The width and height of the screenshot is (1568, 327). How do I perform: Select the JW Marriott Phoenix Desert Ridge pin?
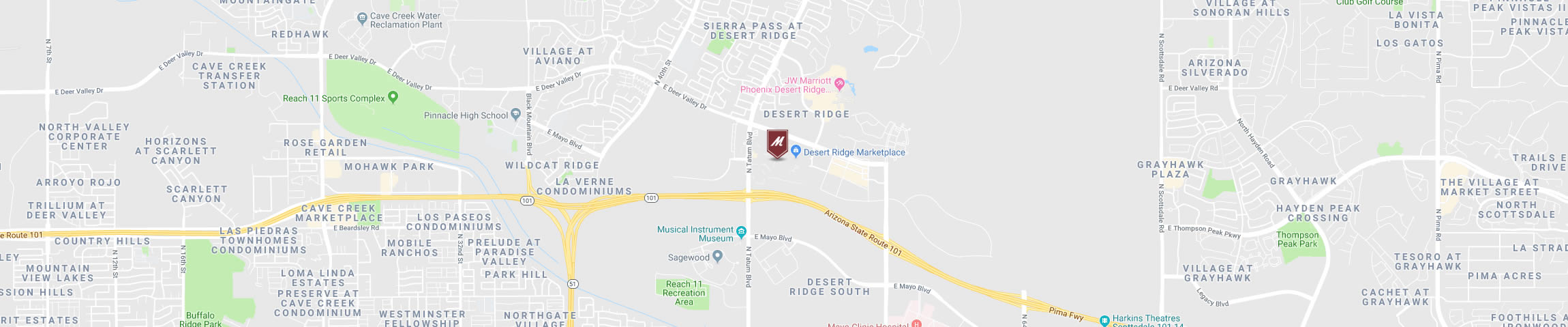[x=840, y=84]
